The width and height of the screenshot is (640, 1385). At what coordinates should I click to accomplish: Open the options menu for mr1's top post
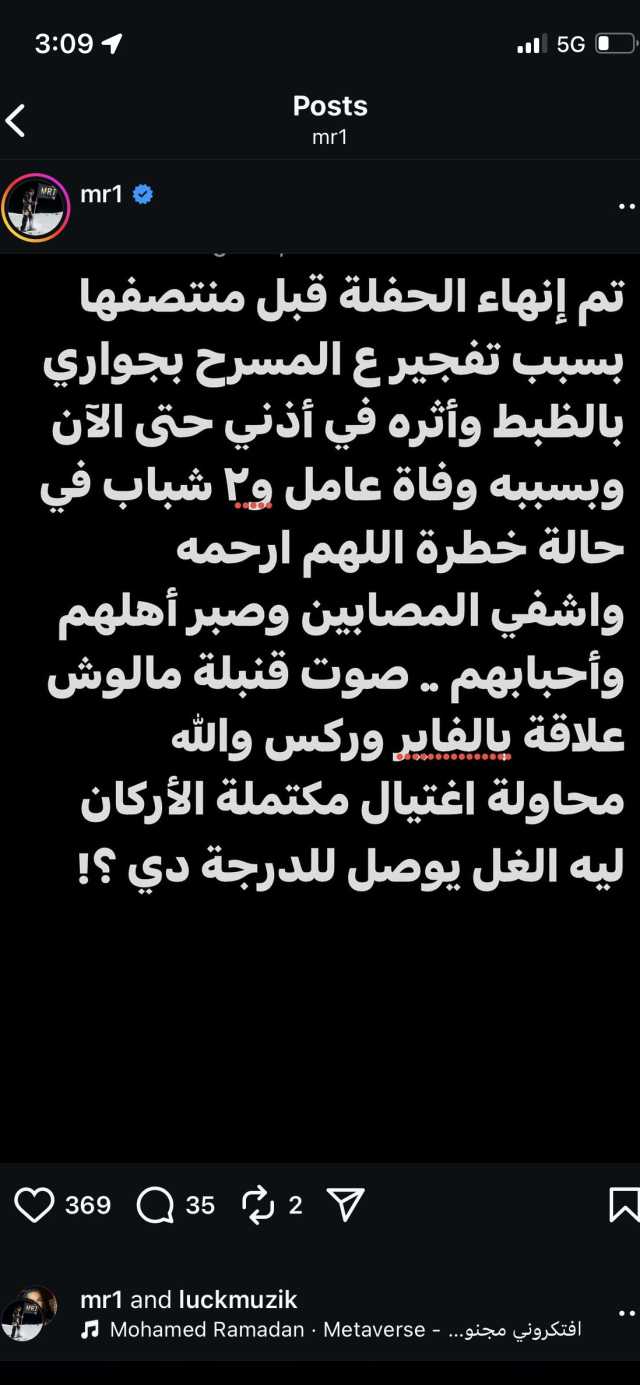(627, 206)
